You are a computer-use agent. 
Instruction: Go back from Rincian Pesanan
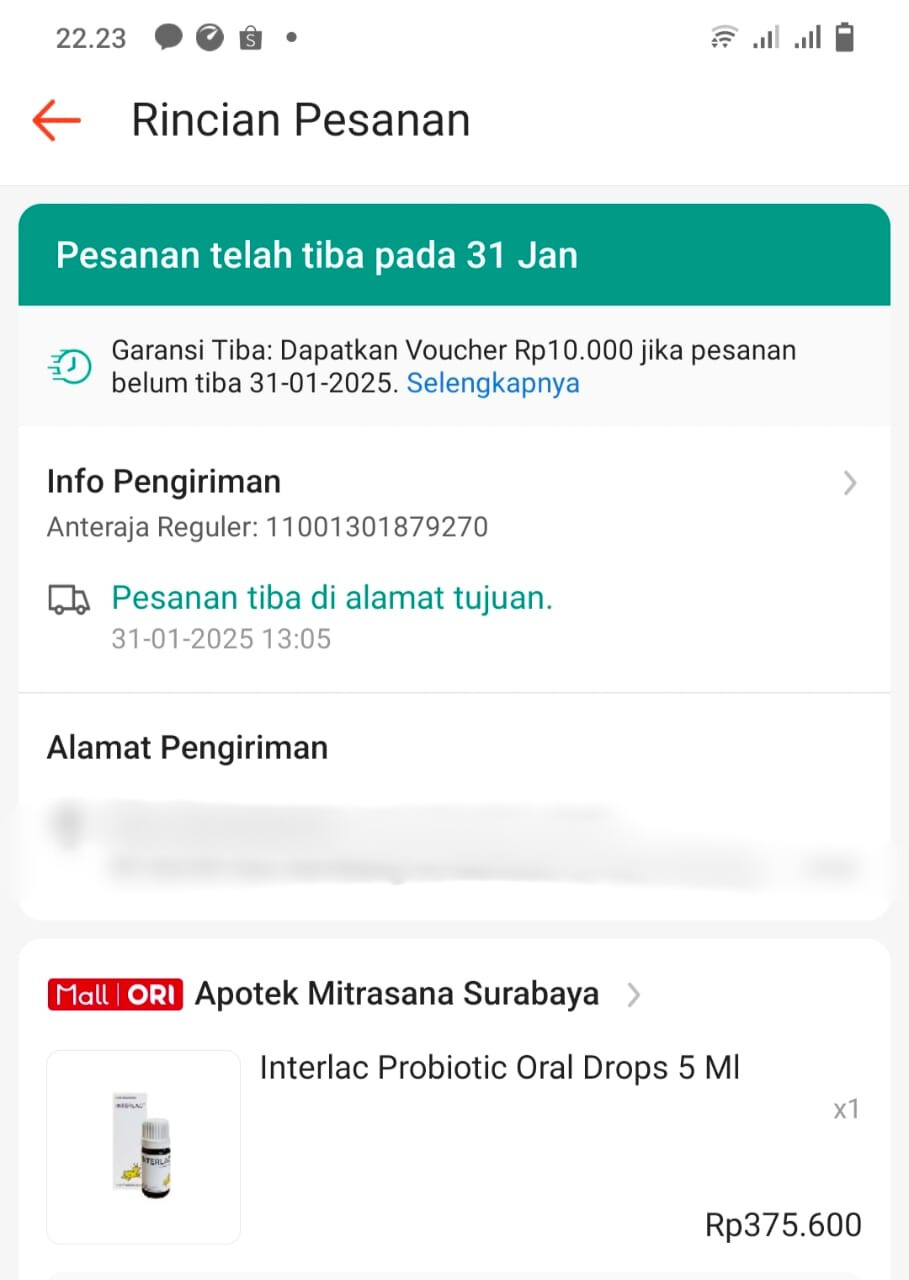[56, 120]
